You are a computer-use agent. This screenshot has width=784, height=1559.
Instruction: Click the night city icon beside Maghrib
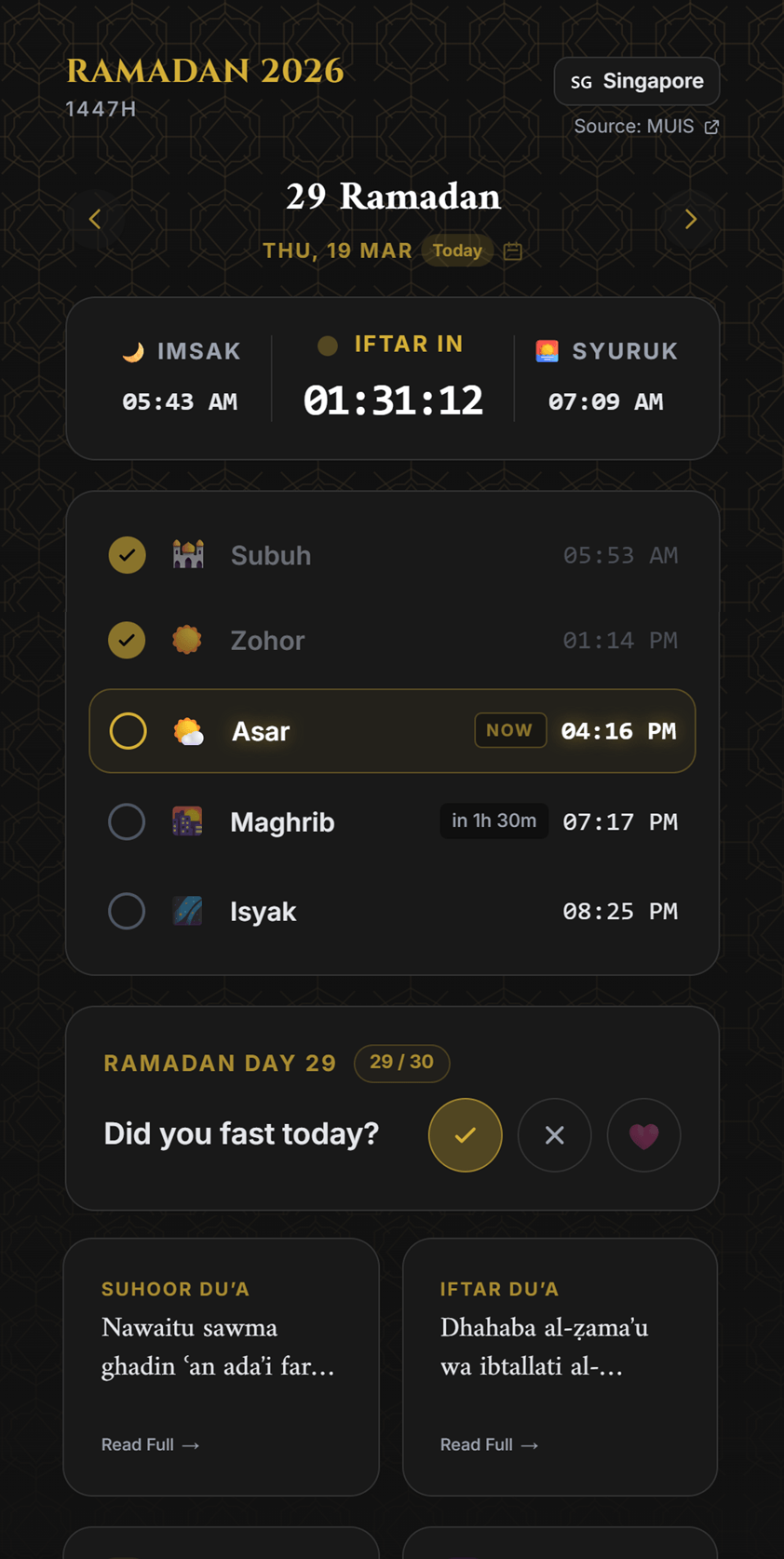(188, 821)
